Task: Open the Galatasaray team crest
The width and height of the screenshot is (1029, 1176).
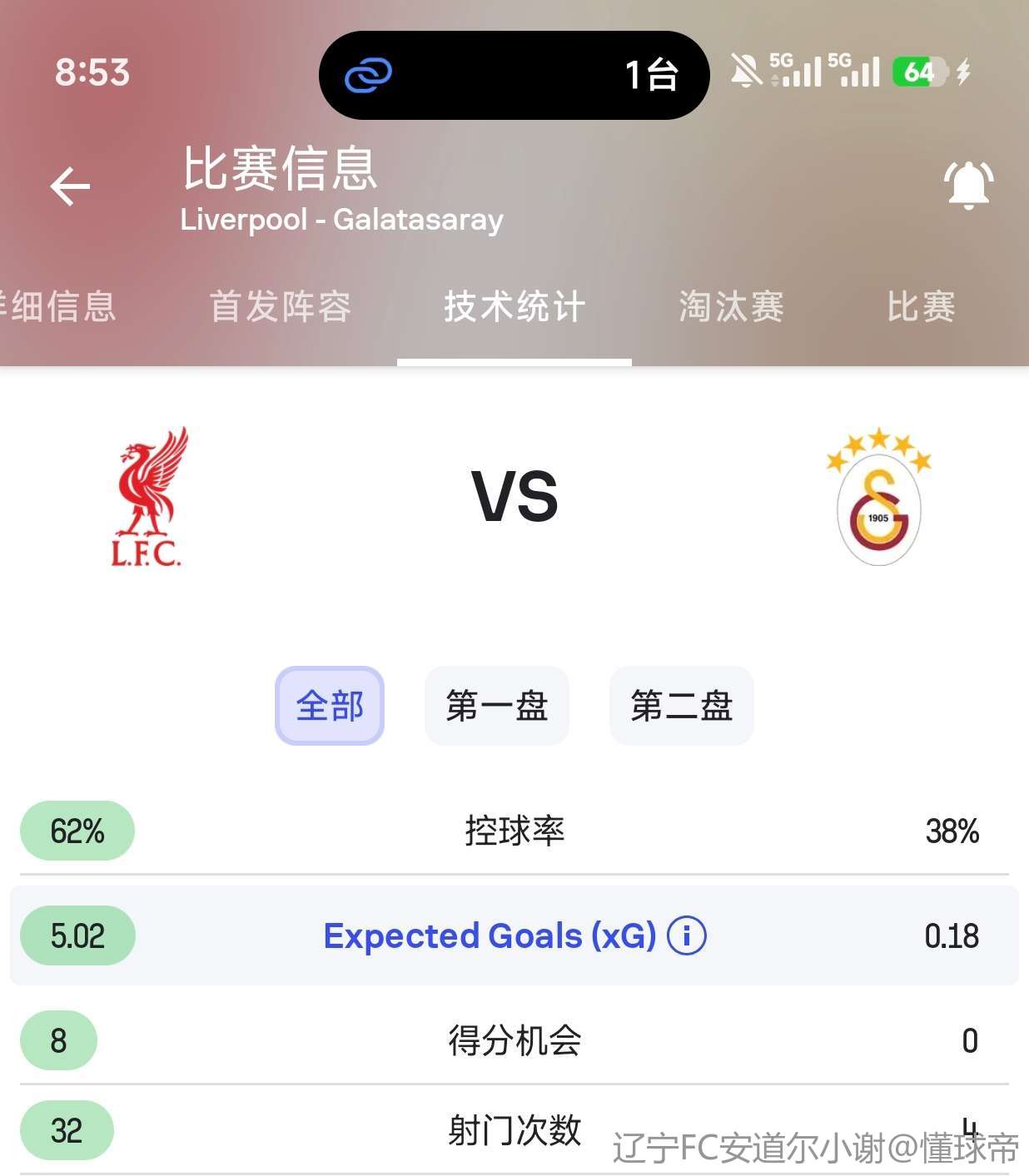Action: click(879, 497)
